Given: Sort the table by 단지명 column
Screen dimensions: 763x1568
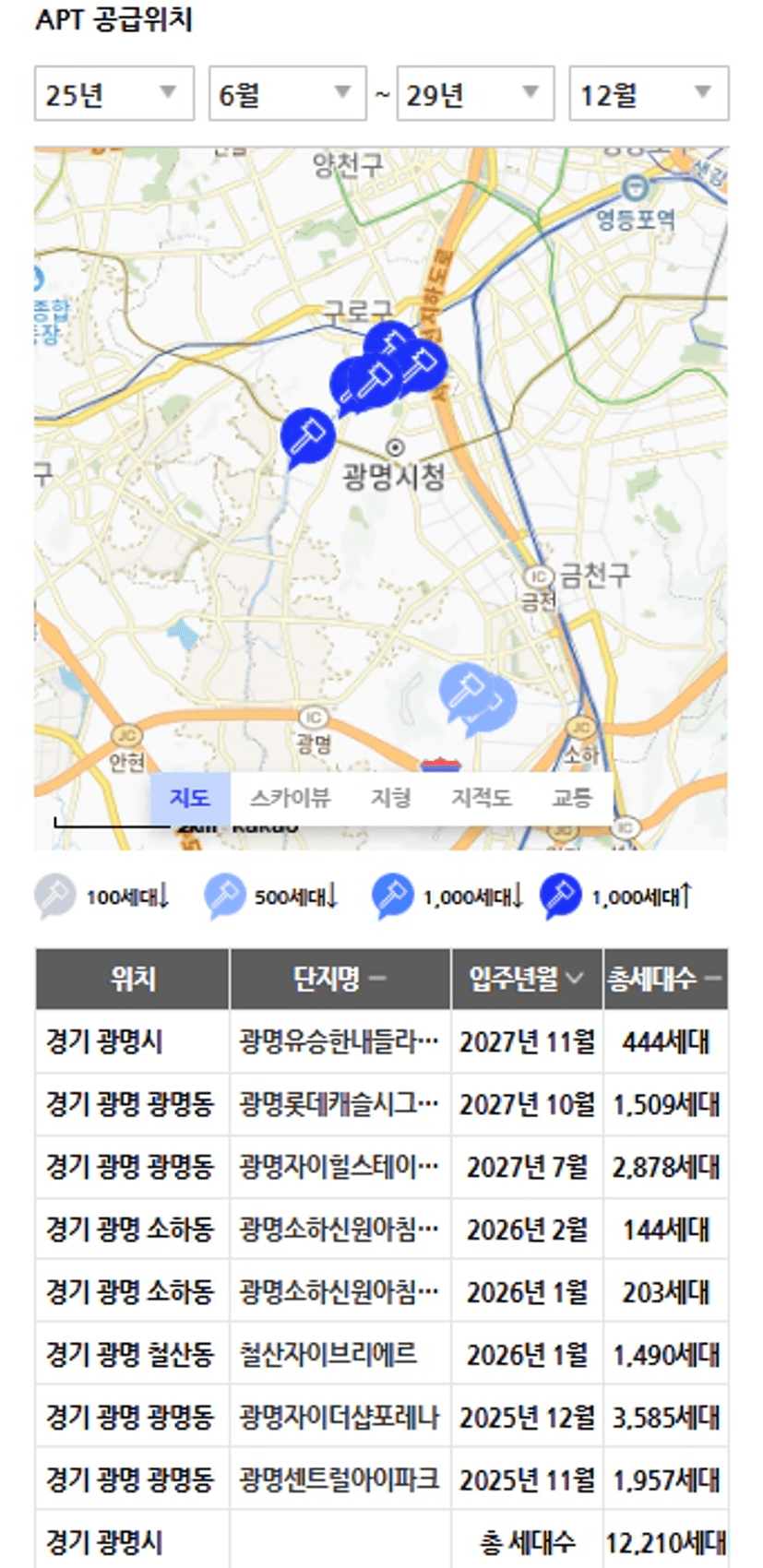Looking at the screenshot, I should tap(340, 979).
